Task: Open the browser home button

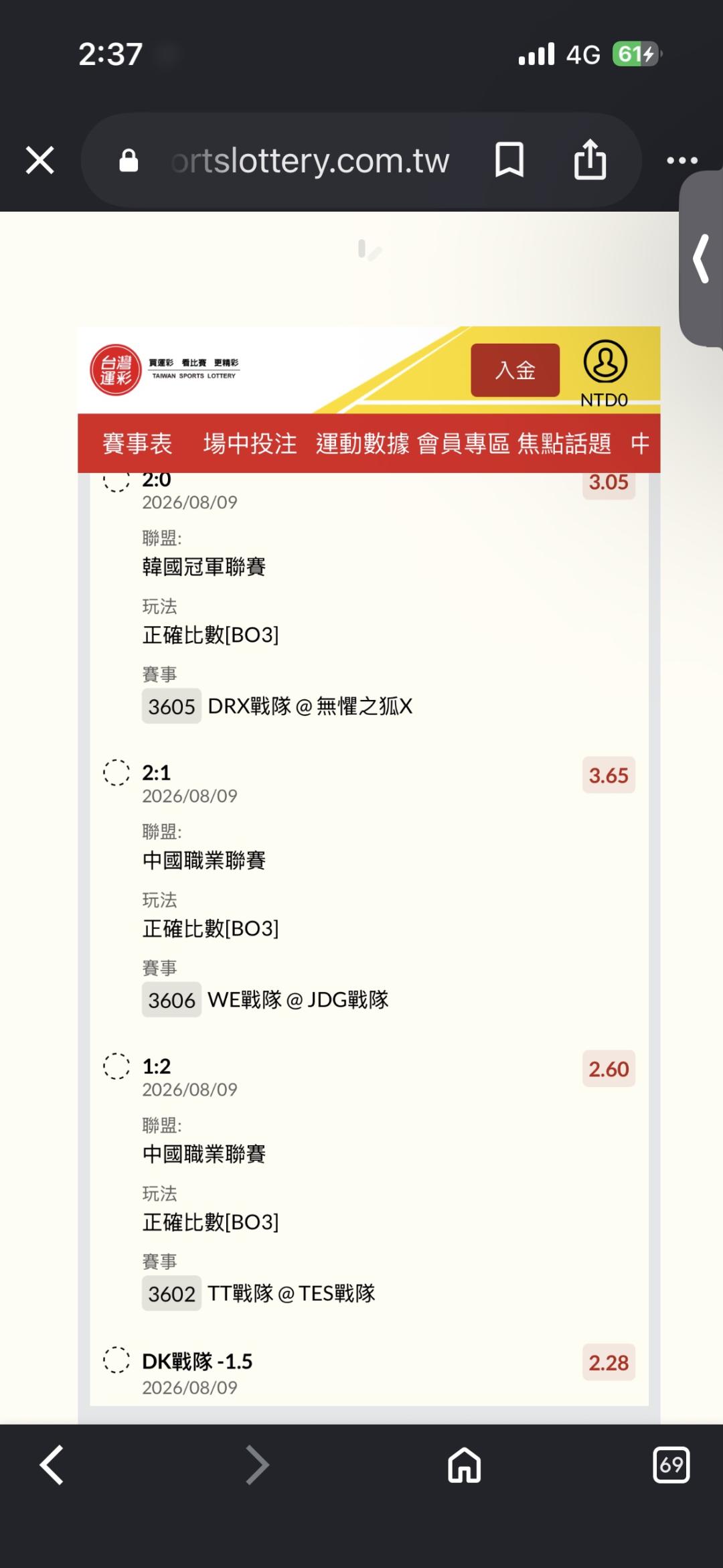Action: click(465, 1465)
